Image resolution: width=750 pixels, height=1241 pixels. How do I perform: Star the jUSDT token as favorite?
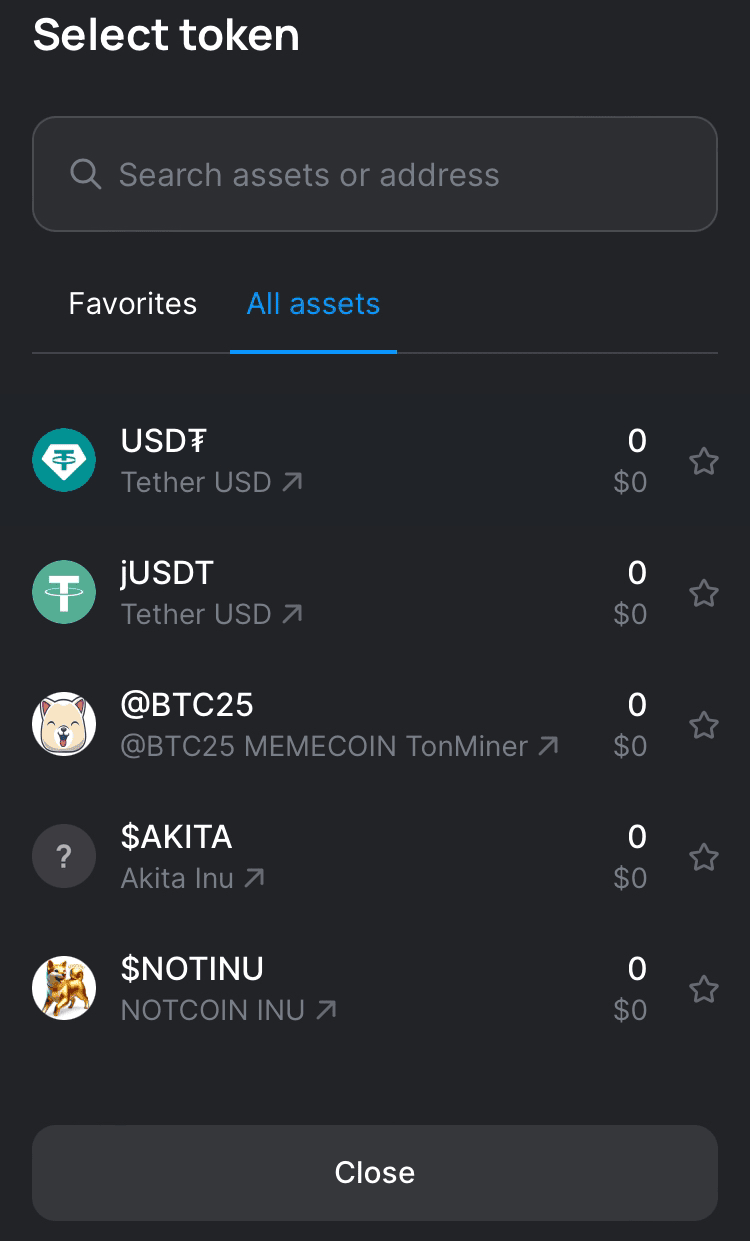click(x=704, y=593)
